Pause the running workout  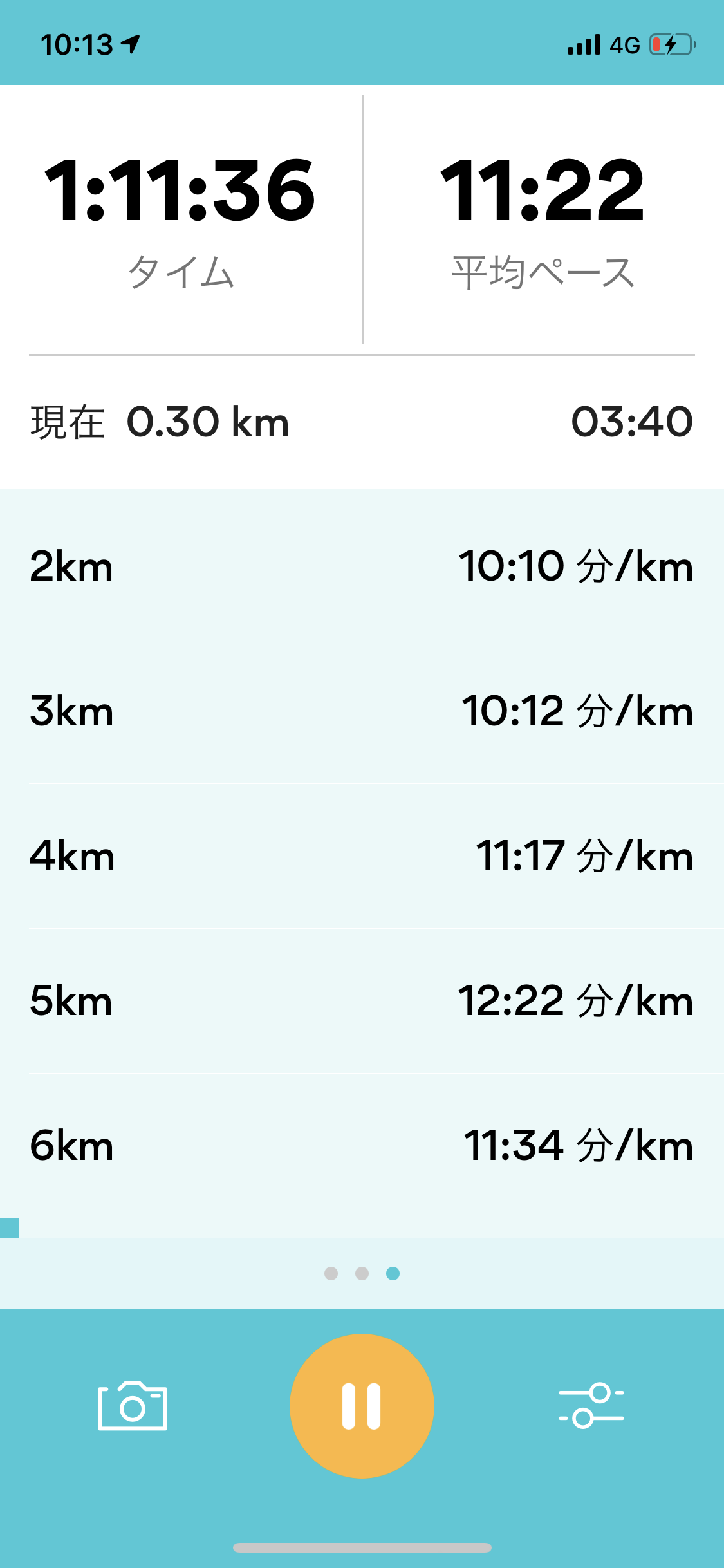(362, 1406)
